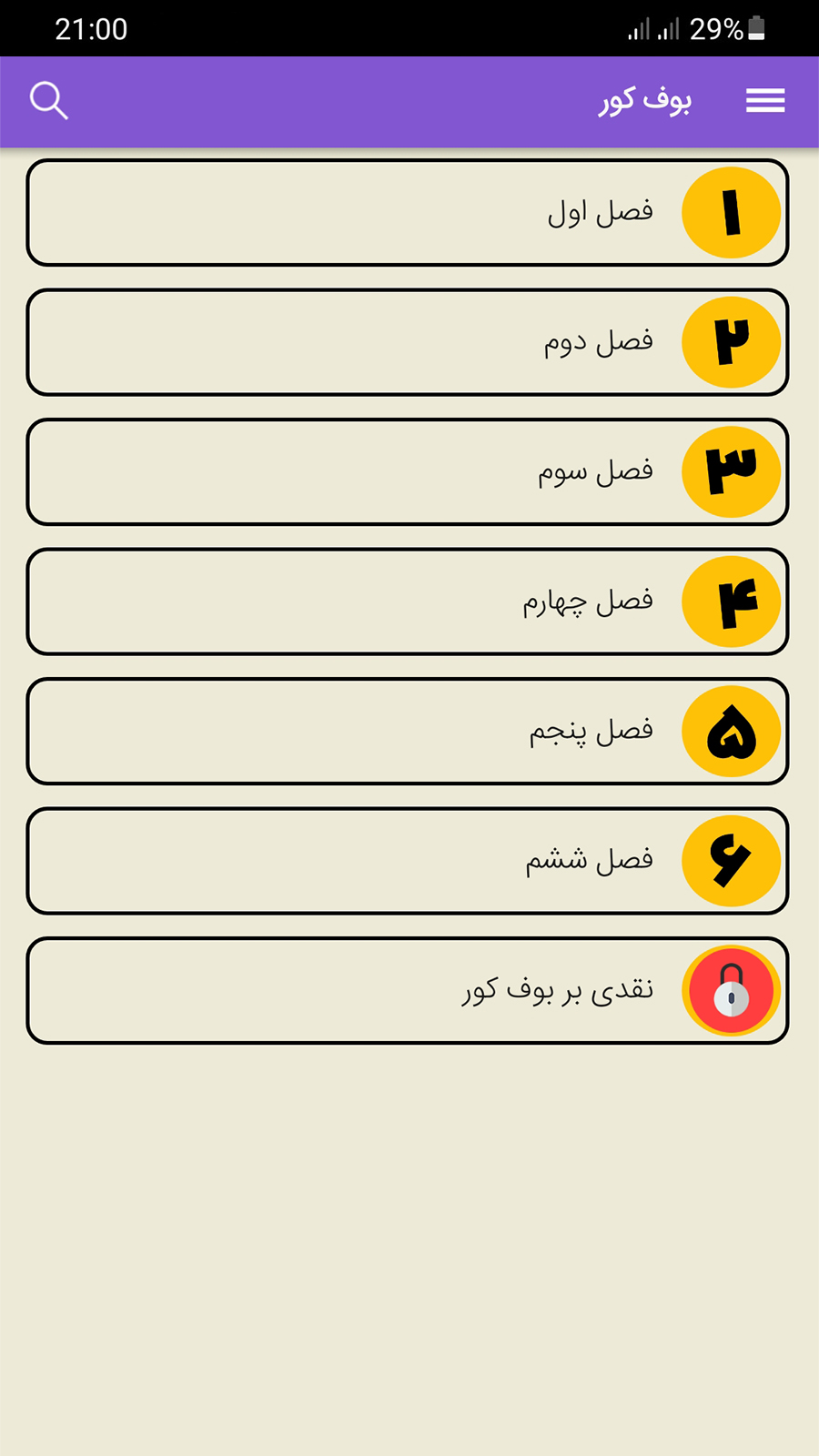The image size is (819, 1456).
Task: Unlock the نقدی بر بوف کور section
Action: click(x=409, y=991)
